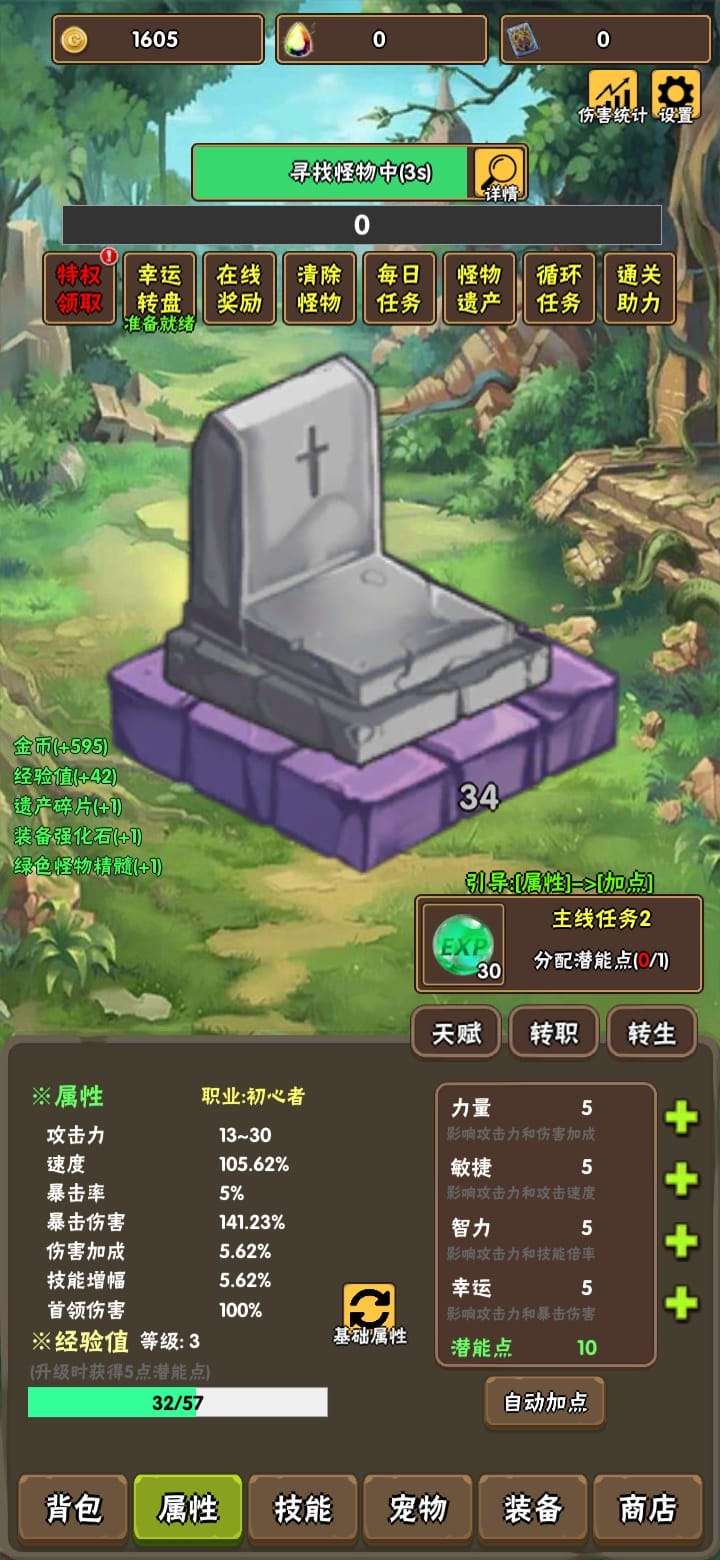Screen dimensions: 720x1560
Task: Add a point to 幸运 with plus
Action: (681, 1302)
